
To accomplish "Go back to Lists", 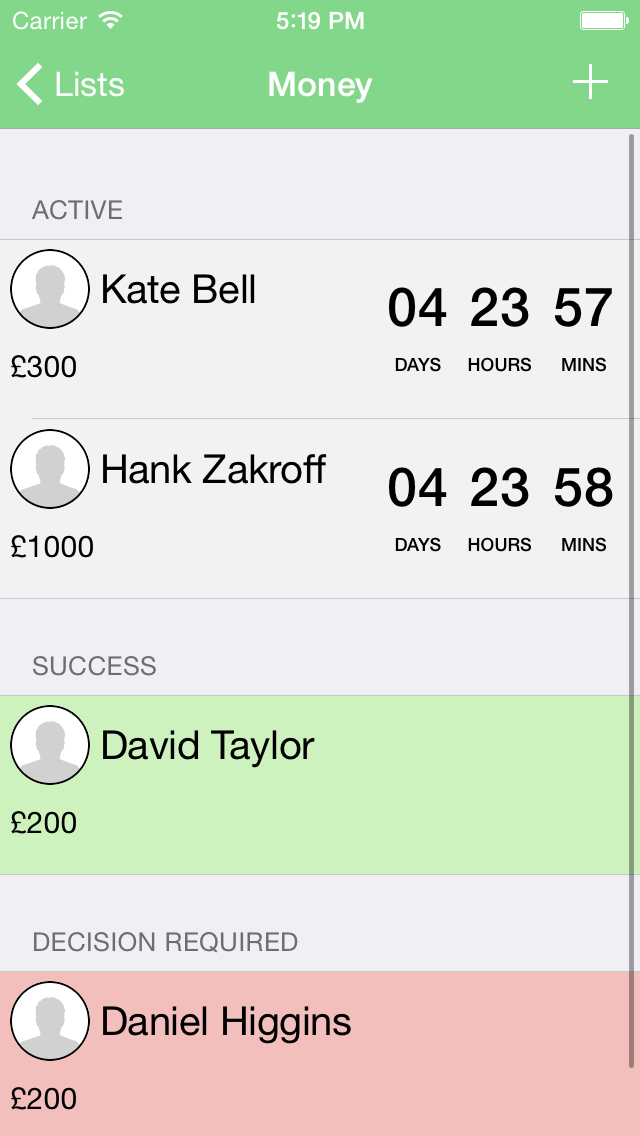I will 70,85.
